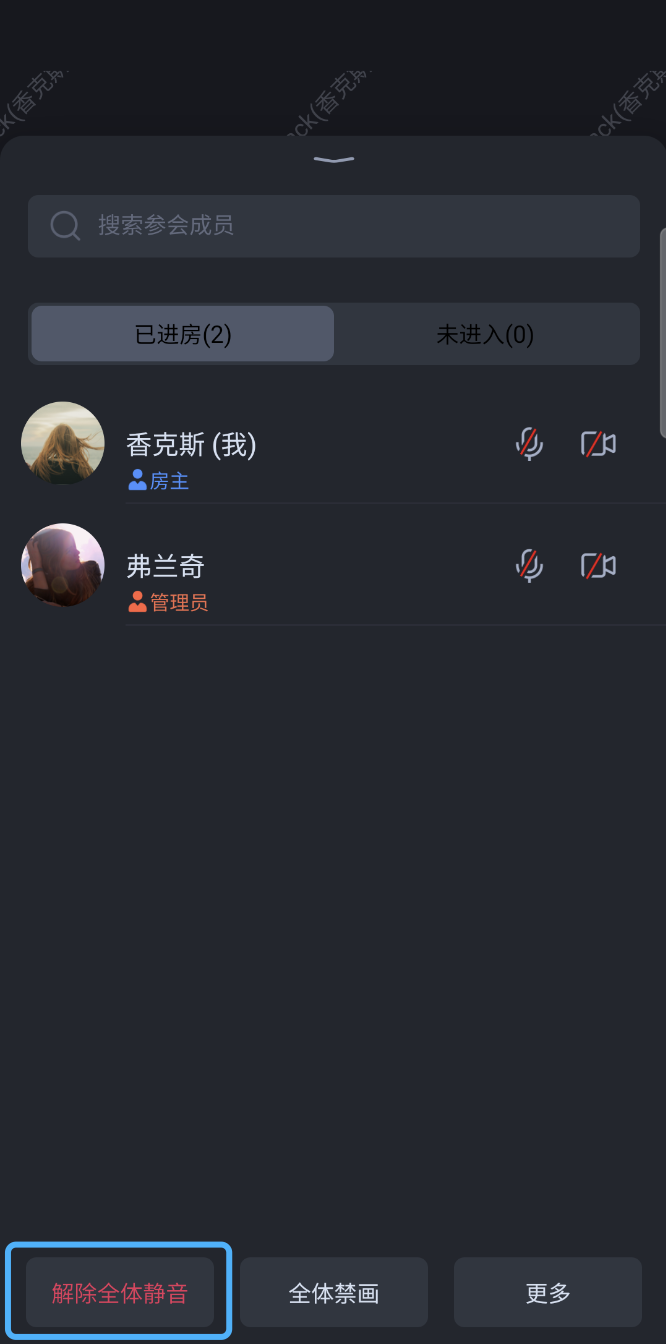Switch to the 未进入(0) tab
The height and width of the screenshot is (1344, 666).
click(485, 334)
